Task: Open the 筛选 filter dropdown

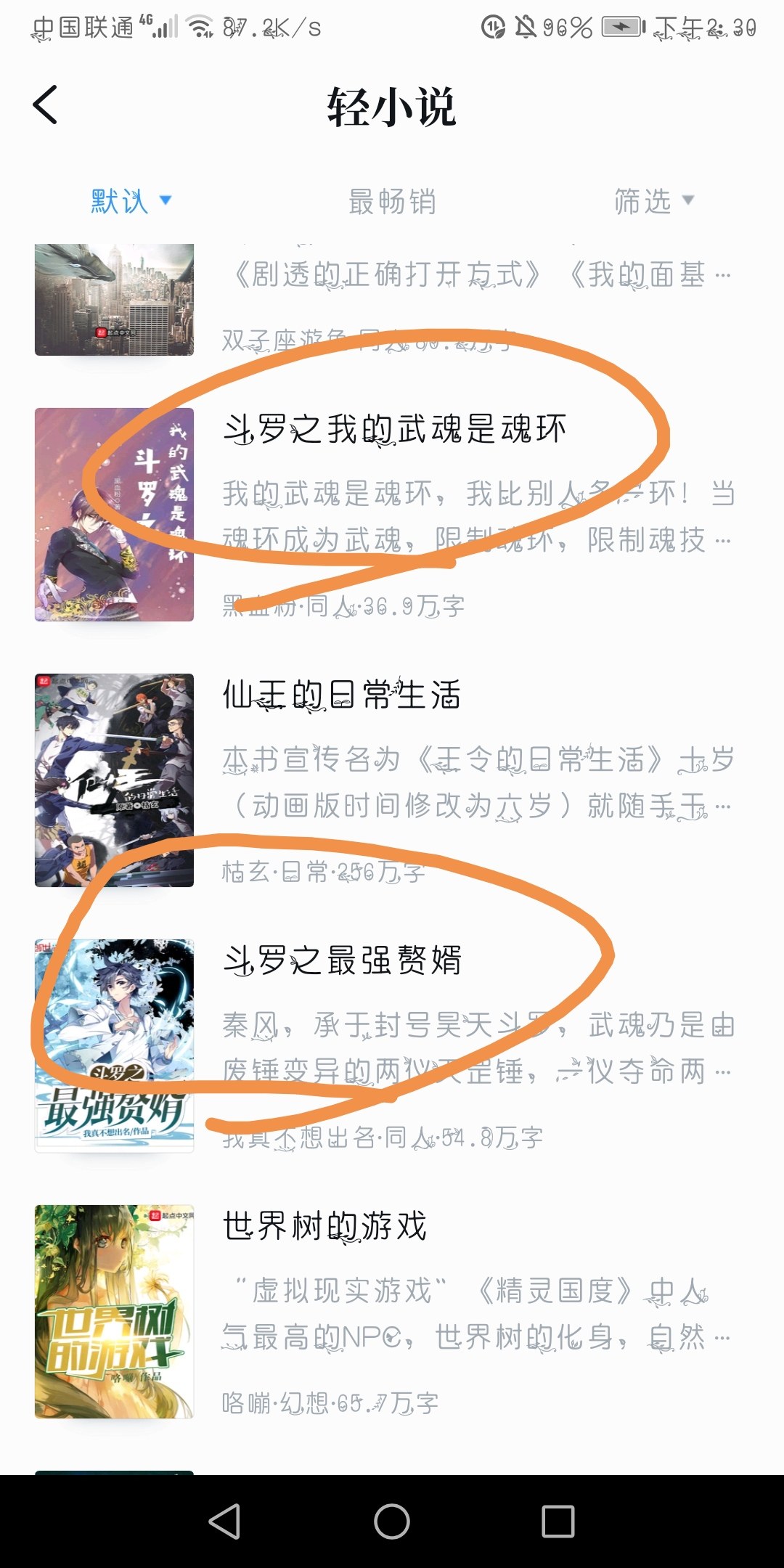Action: 653,201
